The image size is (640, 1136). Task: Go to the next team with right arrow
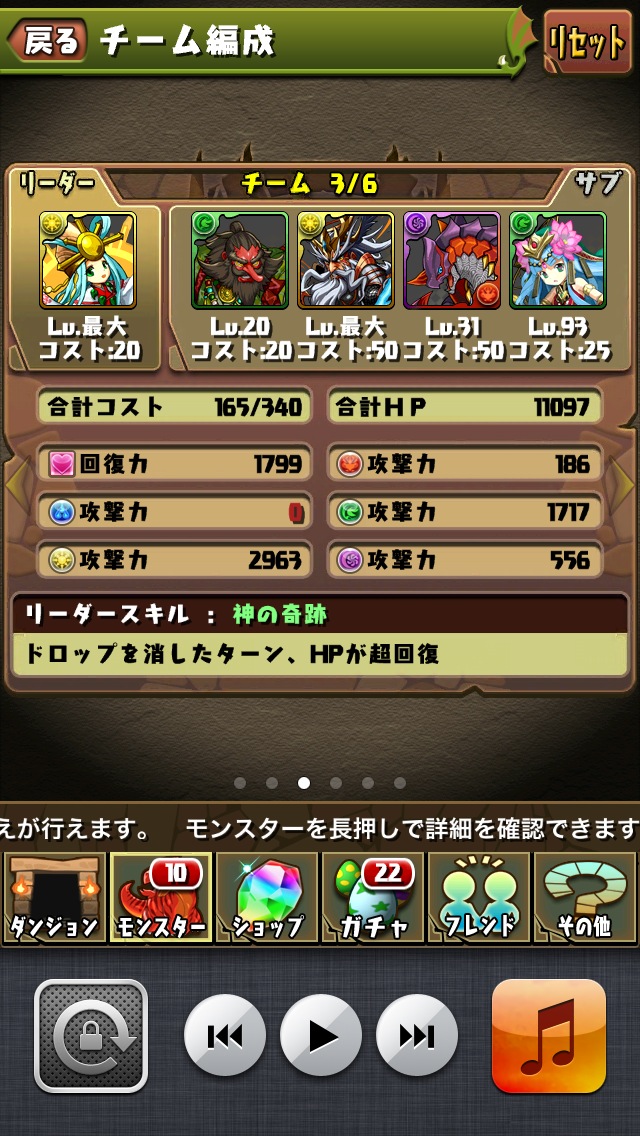coord(628,486)
